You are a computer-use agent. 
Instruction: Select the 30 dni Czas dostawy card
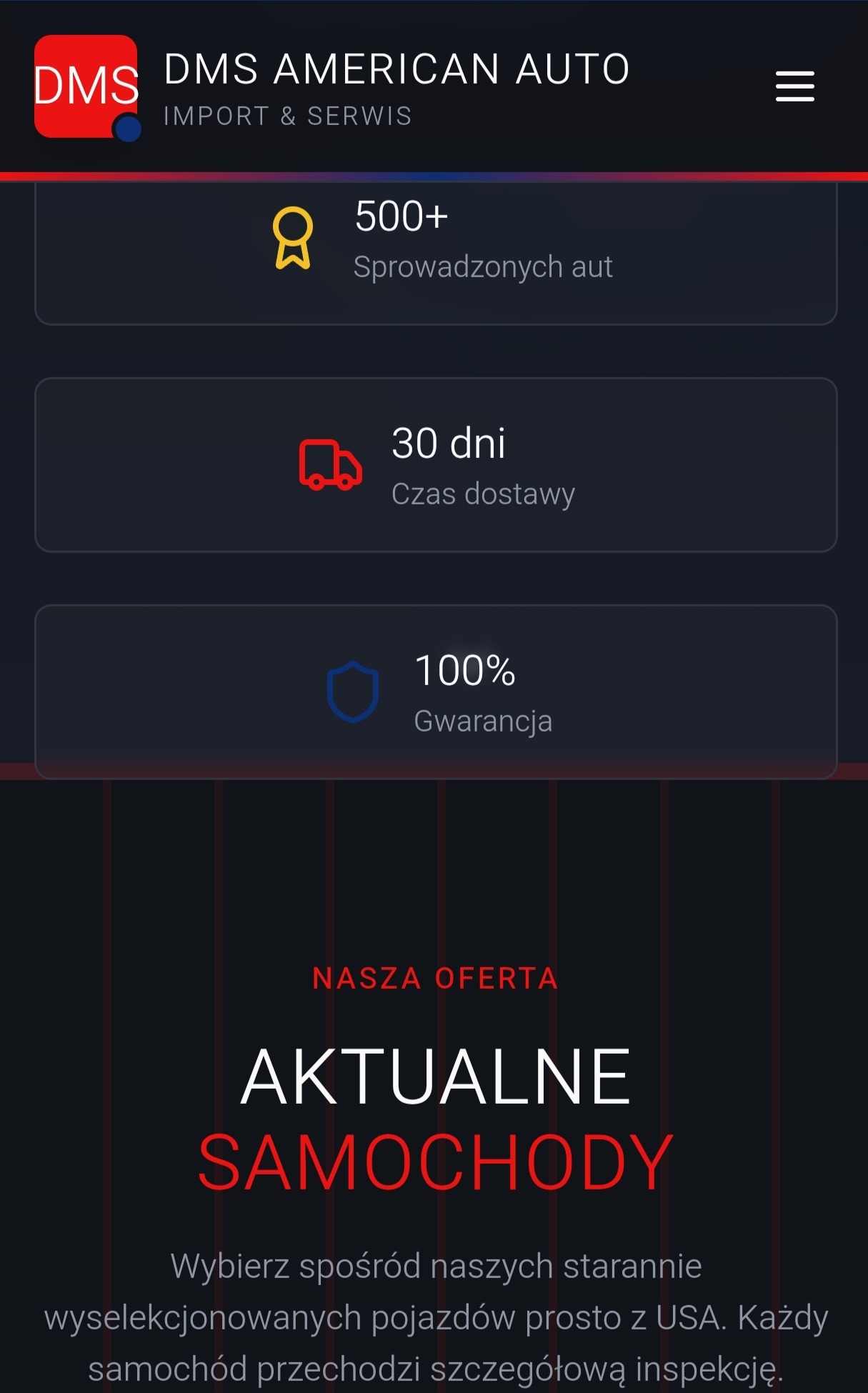pos(434,464)
